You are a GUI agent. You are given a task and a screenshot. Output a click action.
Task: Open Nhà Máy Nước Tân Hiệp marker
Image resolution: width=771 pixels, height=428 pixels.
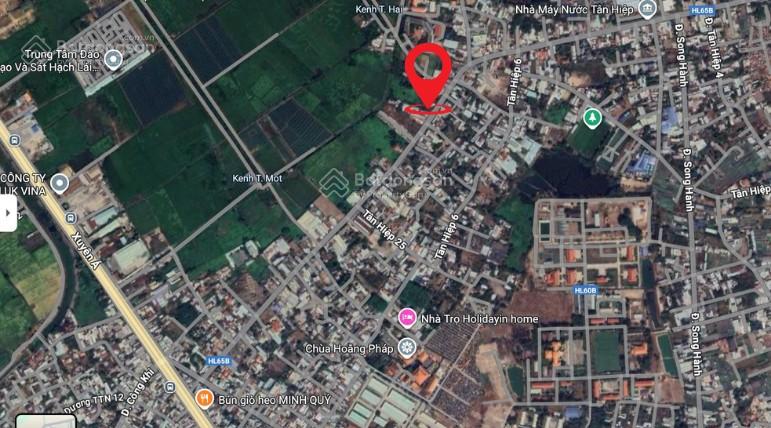coord(648,10)
